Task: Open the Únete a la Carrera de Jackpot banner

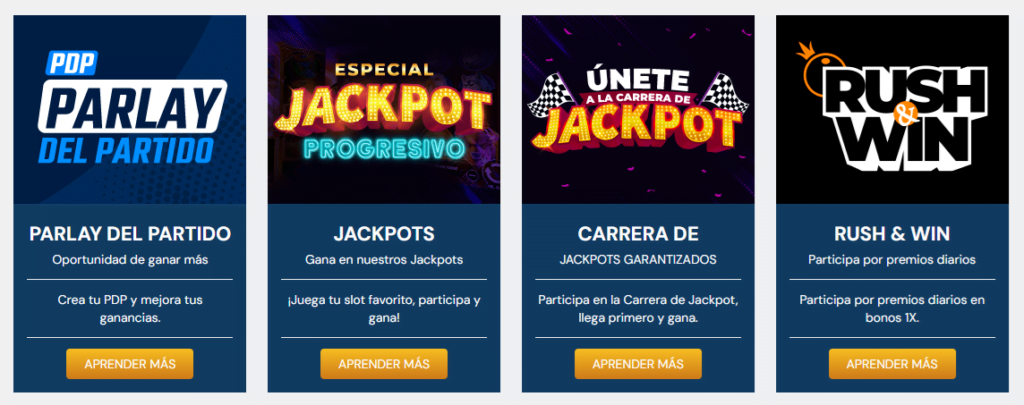Action: (x=638, y=110)
